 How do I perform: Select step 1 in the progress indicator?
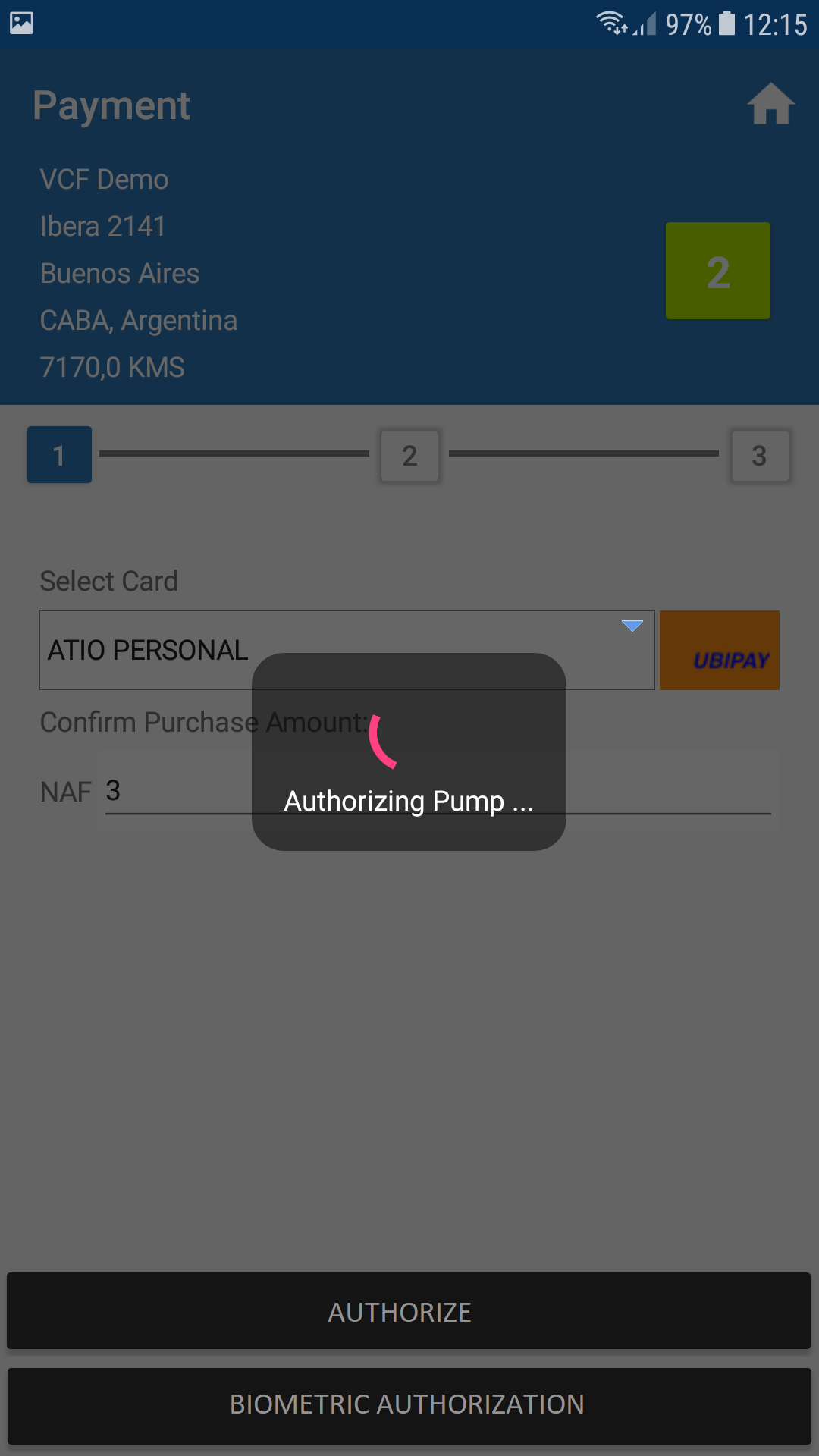click(59, 455)
